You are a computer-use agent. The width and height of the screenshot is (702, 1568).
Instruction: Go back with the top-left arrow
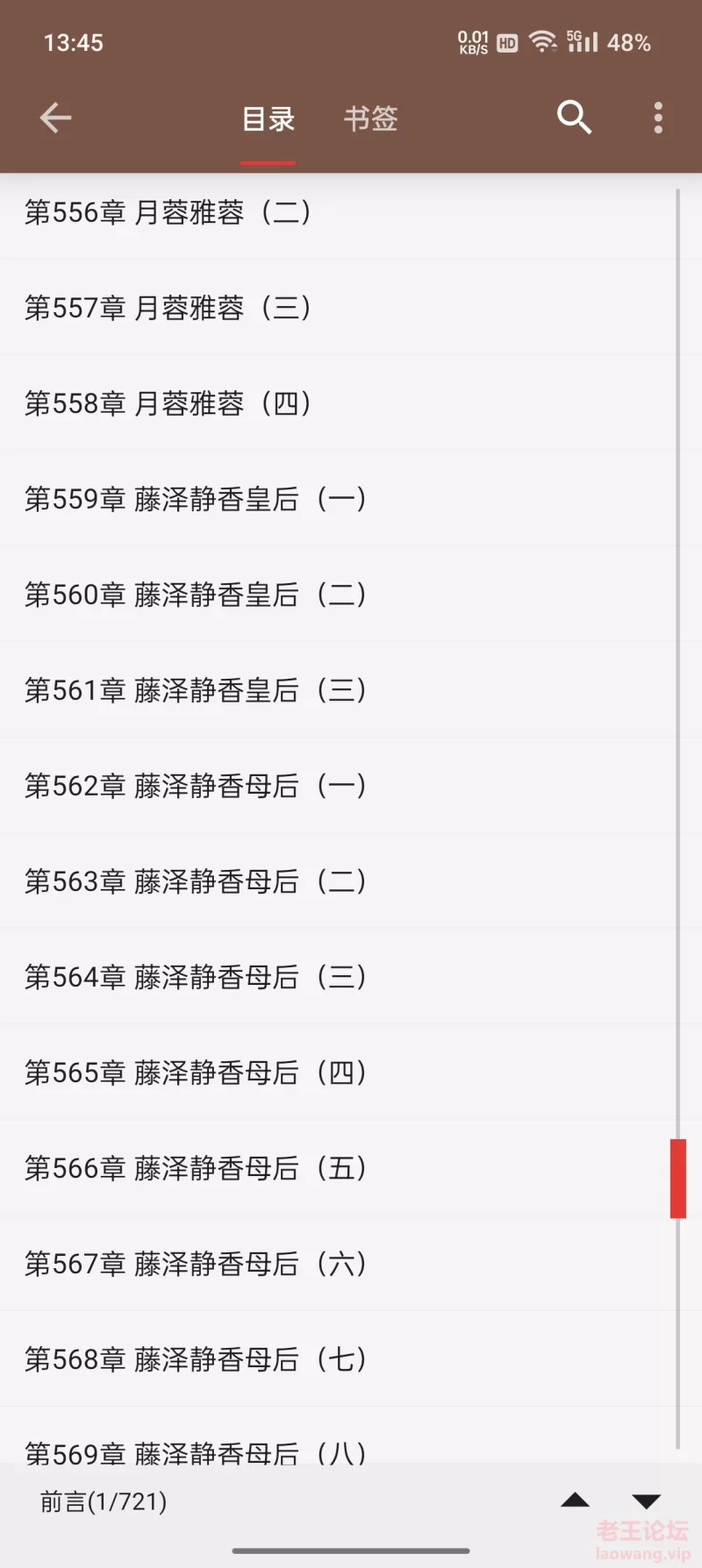pos(55,118)
